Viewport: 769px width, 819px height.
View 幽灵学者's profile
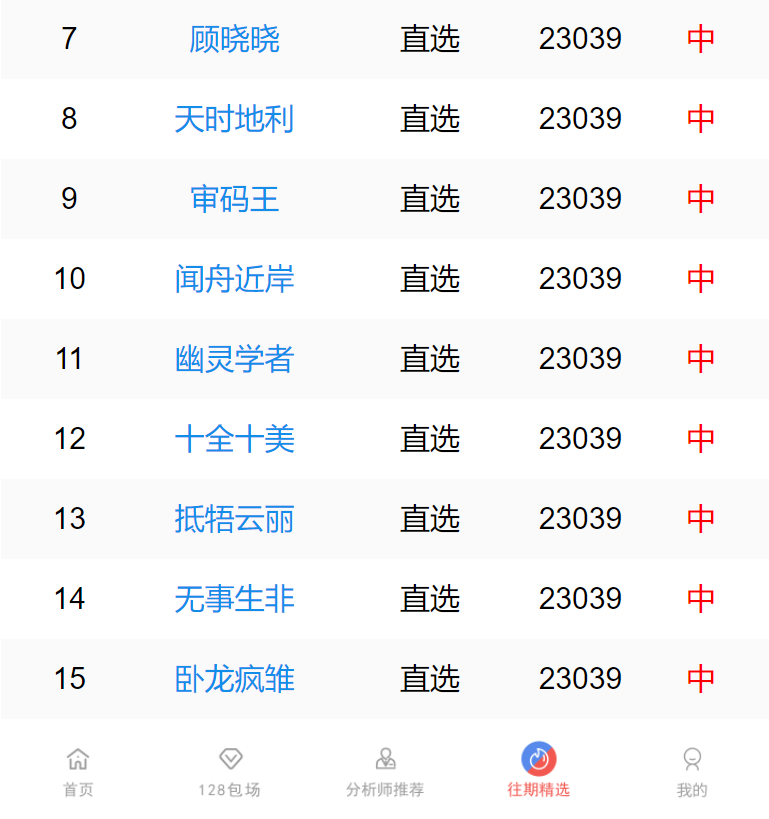point(234,359)
